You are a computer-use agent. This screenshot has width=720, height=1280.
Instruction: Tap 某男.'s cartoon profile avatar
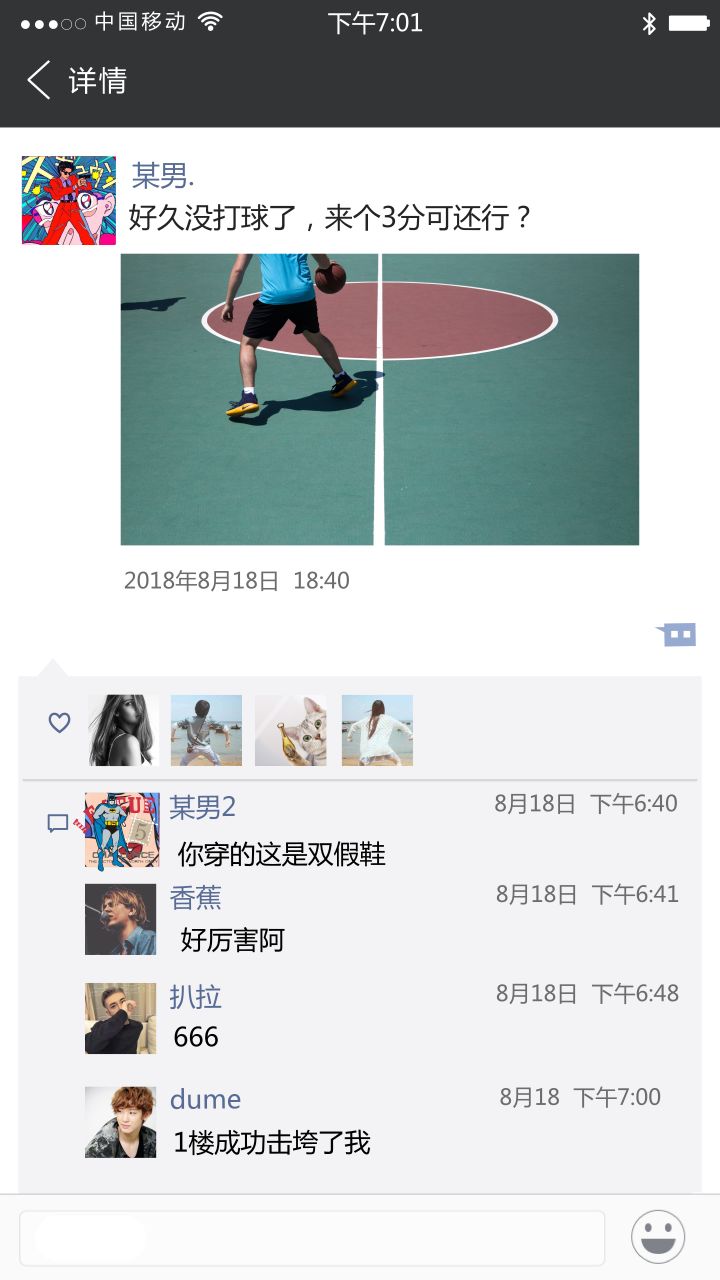coord(67,200)
